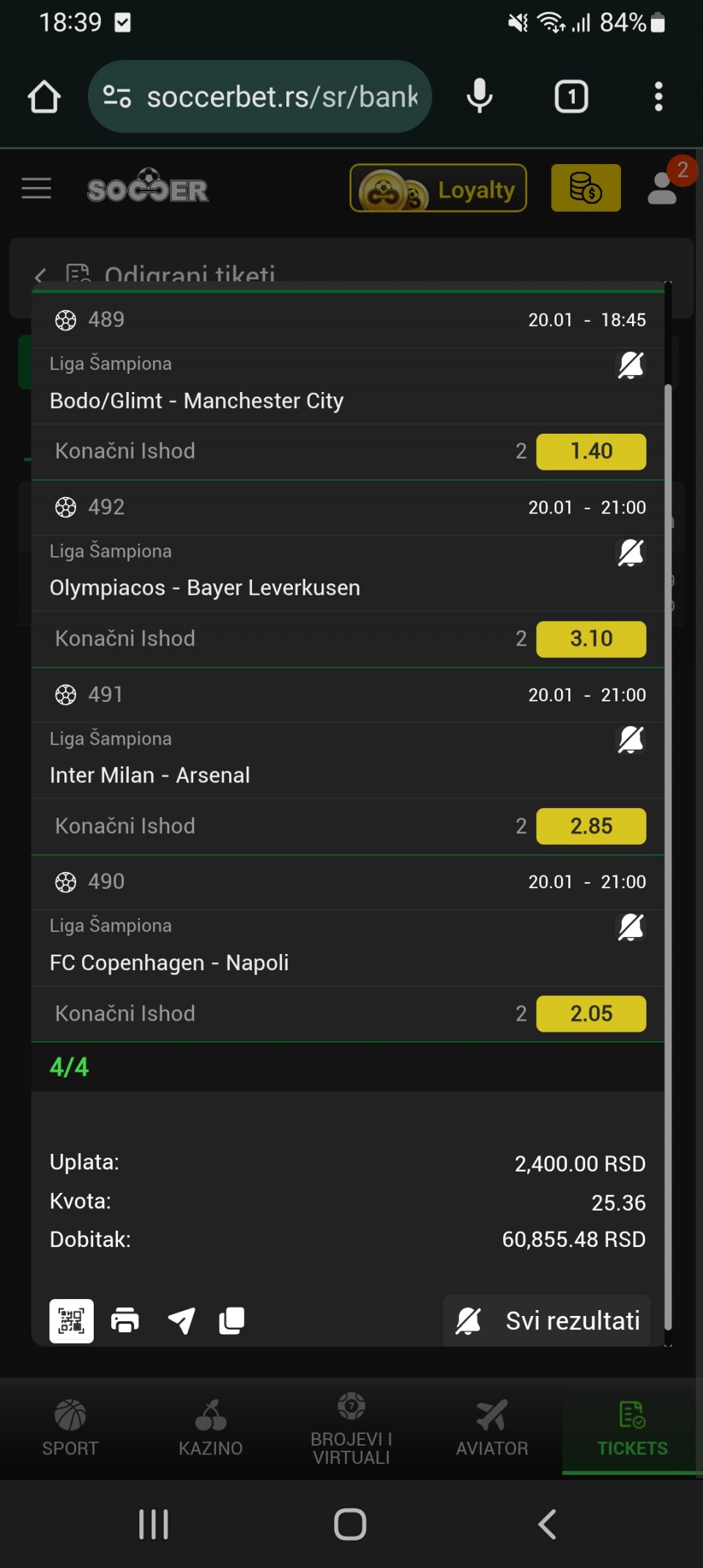This screenshot has height=1568, width=703.
Task: Toggle notification bell for Olympiacos - Bayer Leverkusen
Action: point(631,552)
